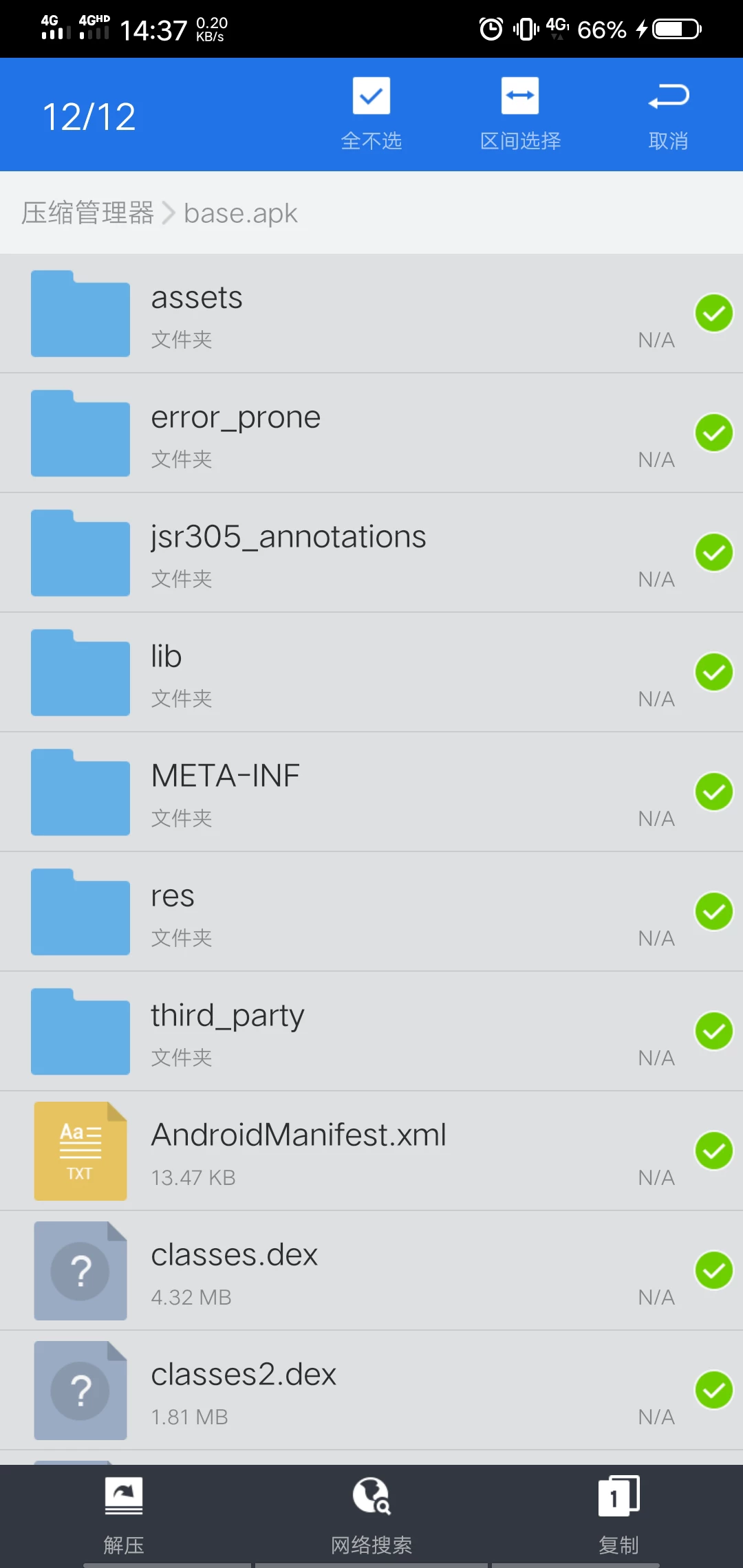Deselect the res folder

point(713,912)
